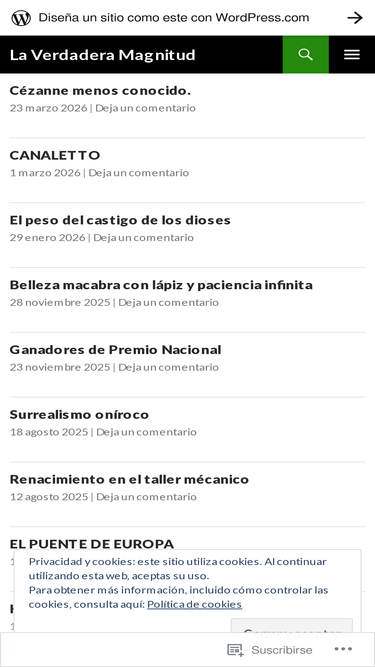Tap the WordPress.com banner arrow
Viewport: 375px width, 667px height.
coord(355,18)
